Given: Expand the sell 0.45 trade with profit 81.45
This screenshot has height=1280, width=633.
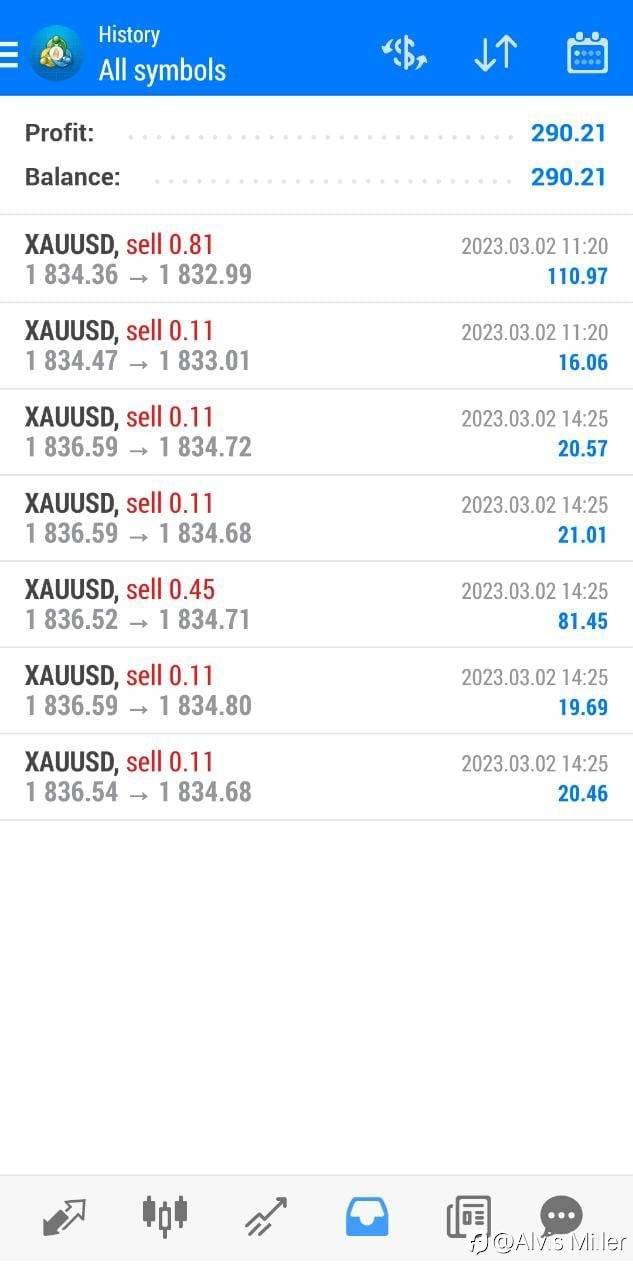Looking at the screenshot, I should click(316, 604).
